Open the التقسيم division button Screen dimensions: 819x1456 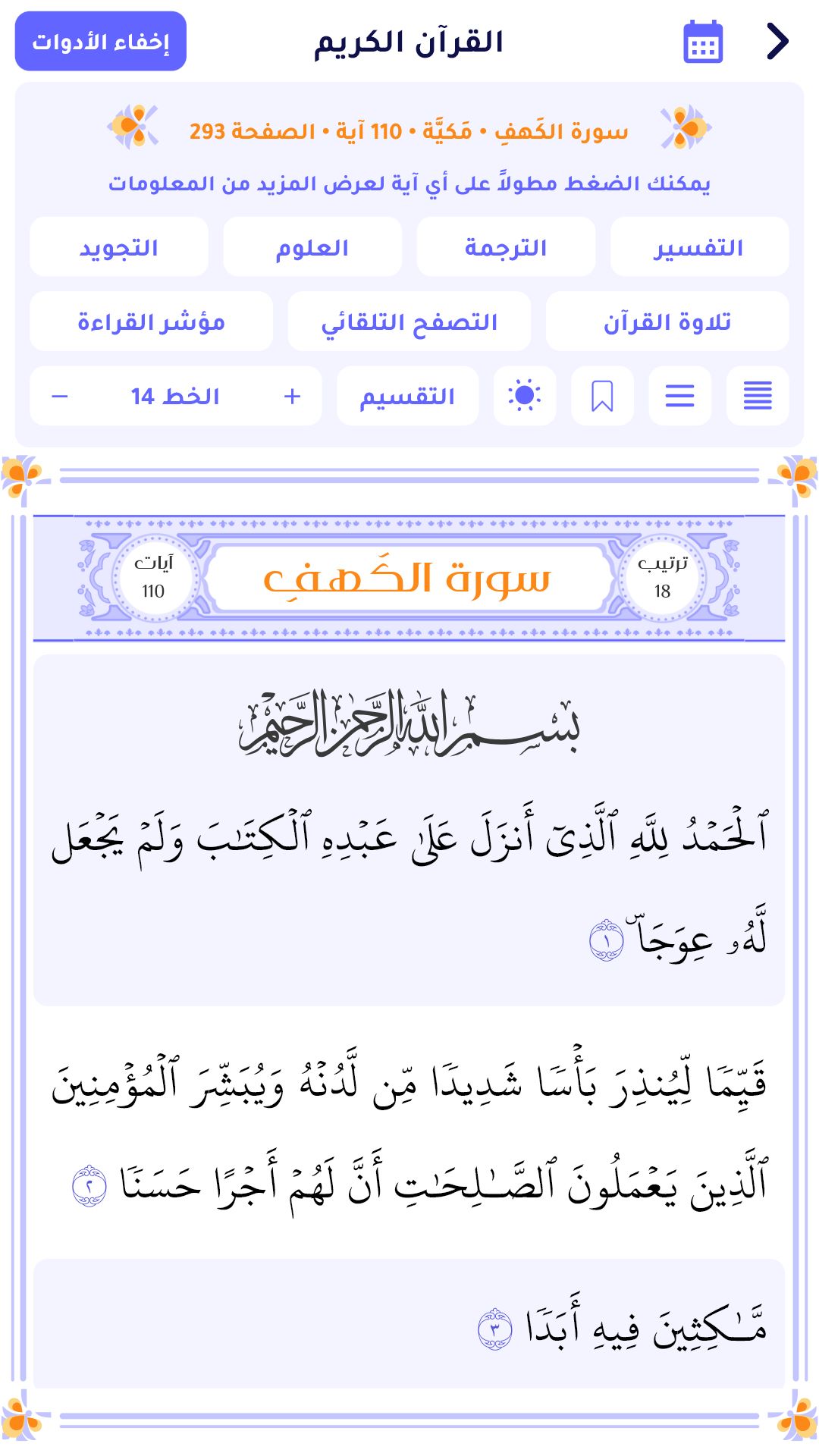[407, 396]
